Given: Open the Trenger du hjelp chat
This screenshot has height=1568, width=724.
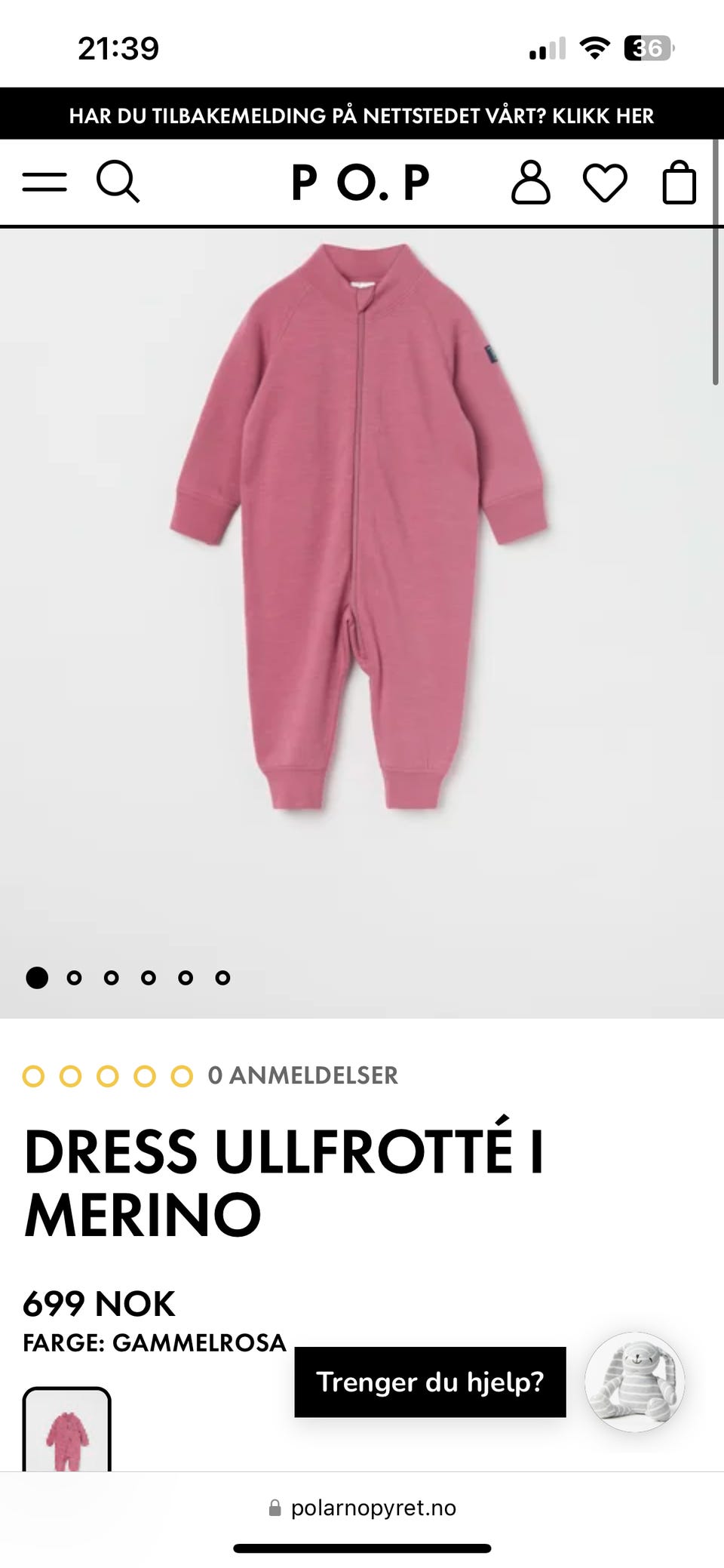Looking at the screenshot, I should click(x=430, y=1382).
